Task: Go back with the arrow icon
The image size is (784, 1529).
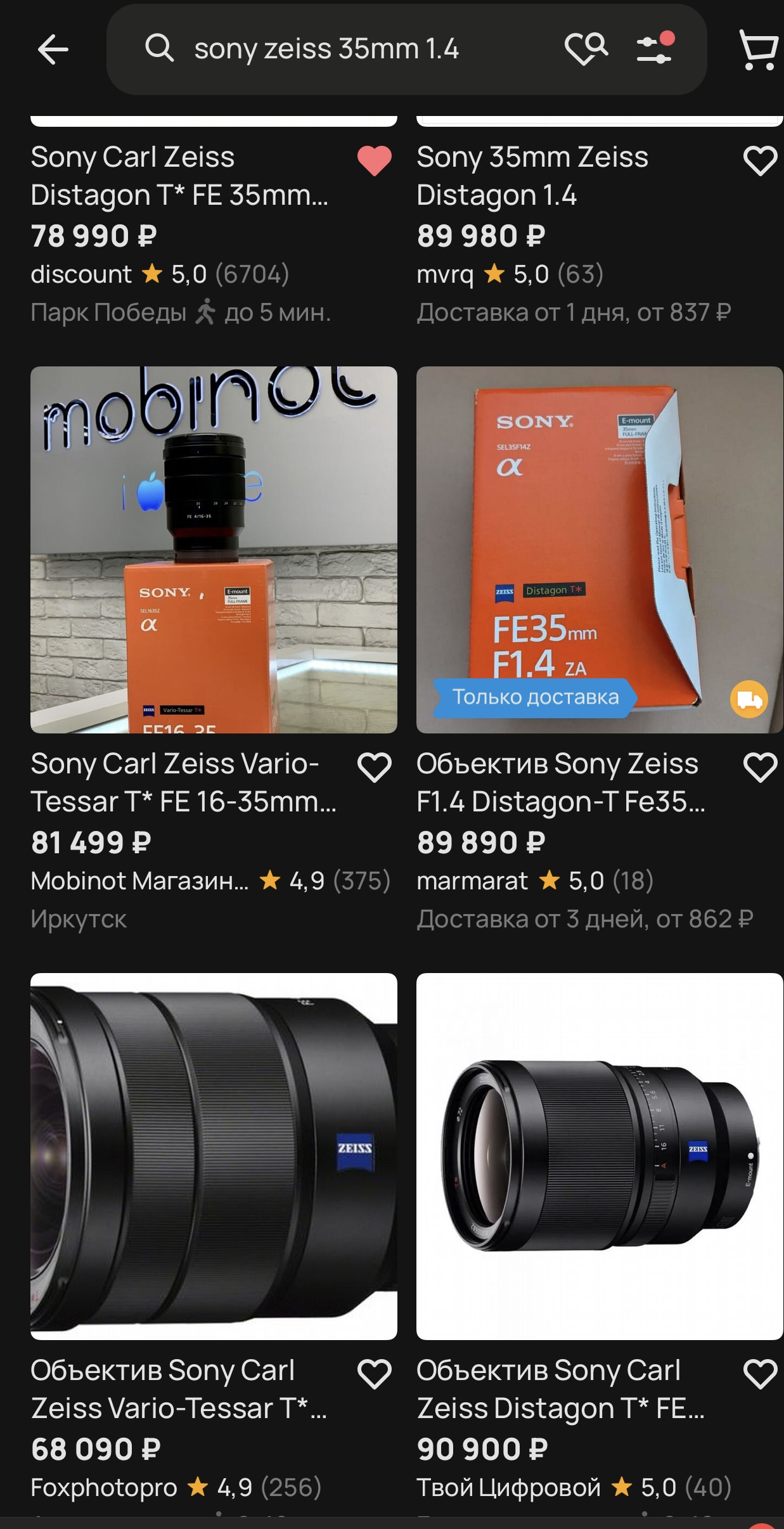Action: [53, 49]
